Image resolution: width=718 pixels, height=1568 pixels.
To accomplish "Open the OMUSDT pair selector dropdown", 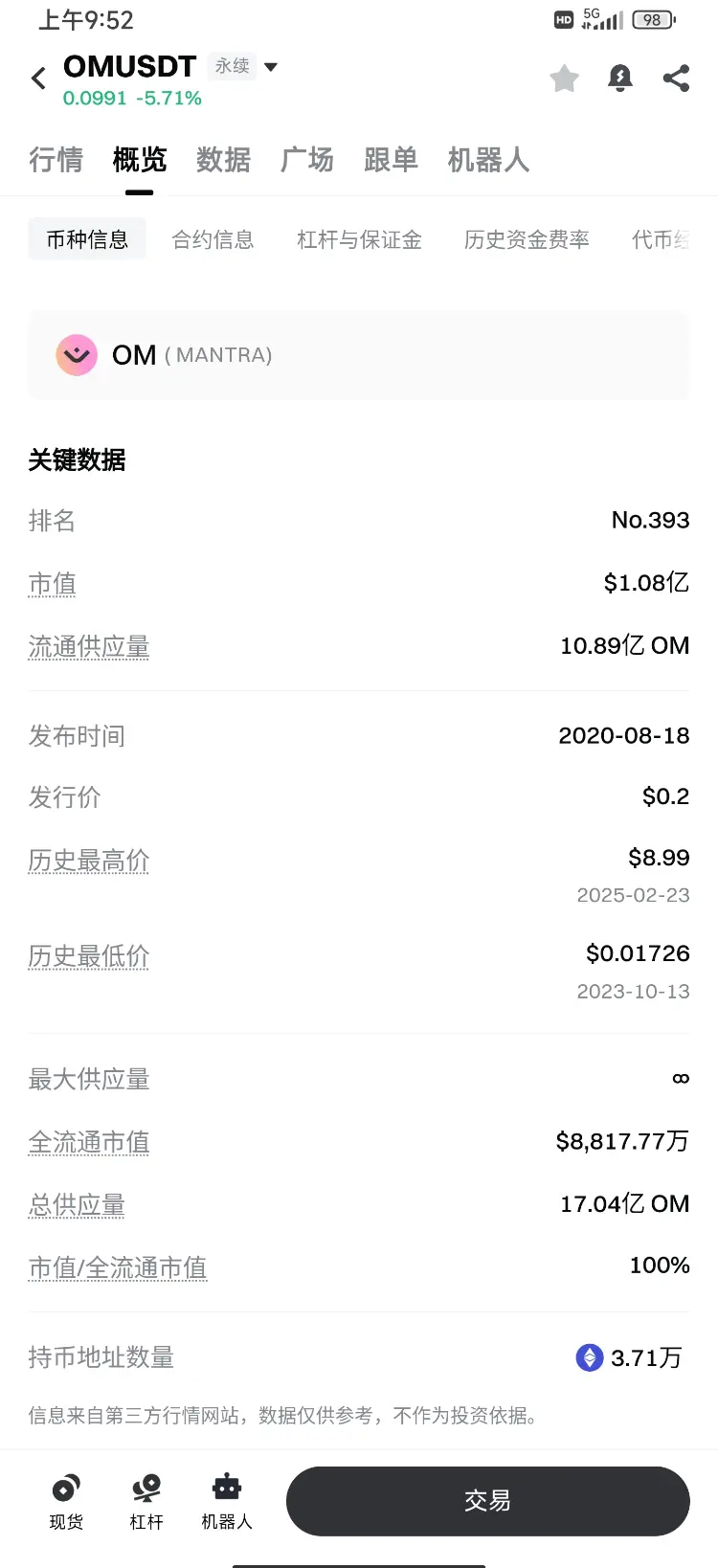I will pyautogui.click(x=271, y=67).
